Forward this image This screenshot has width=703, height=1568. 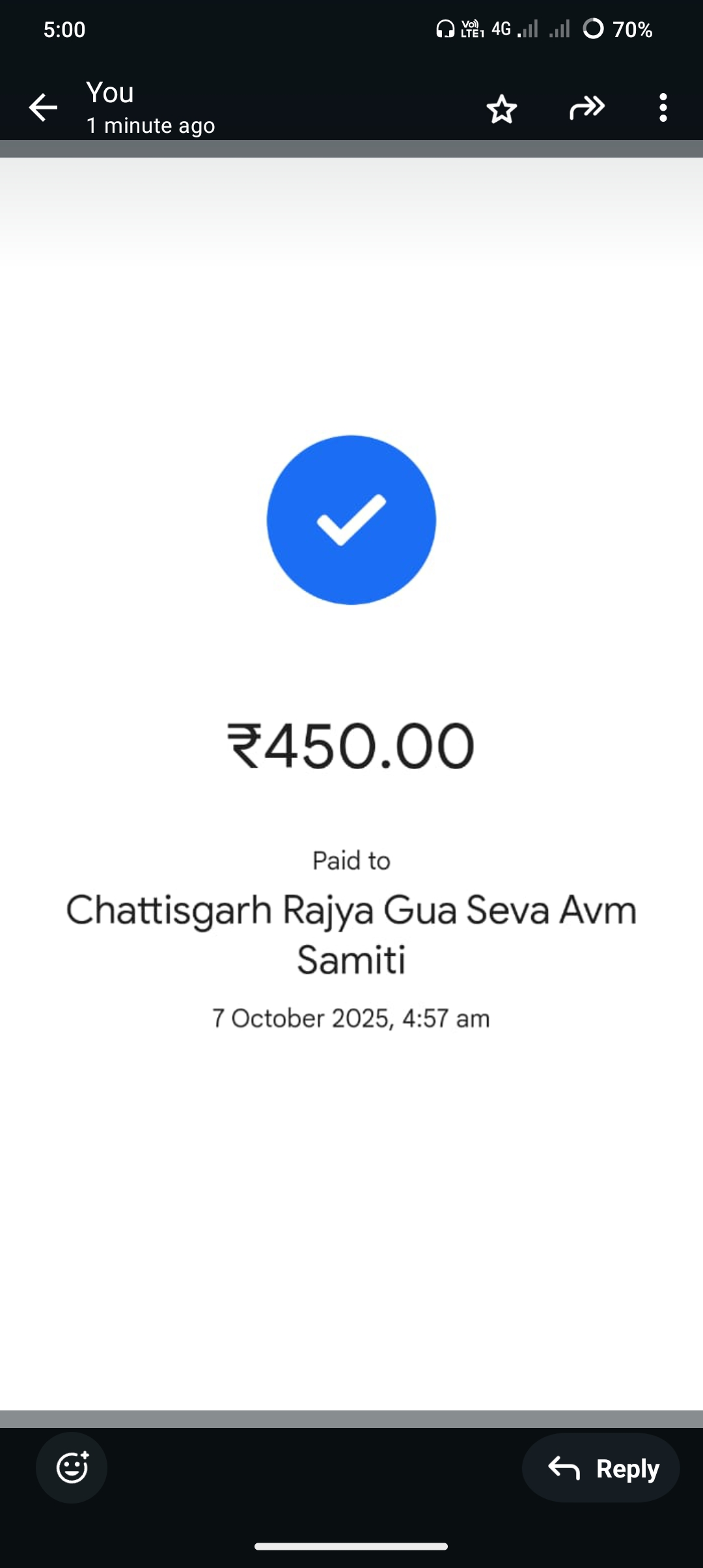click(586, 107)
